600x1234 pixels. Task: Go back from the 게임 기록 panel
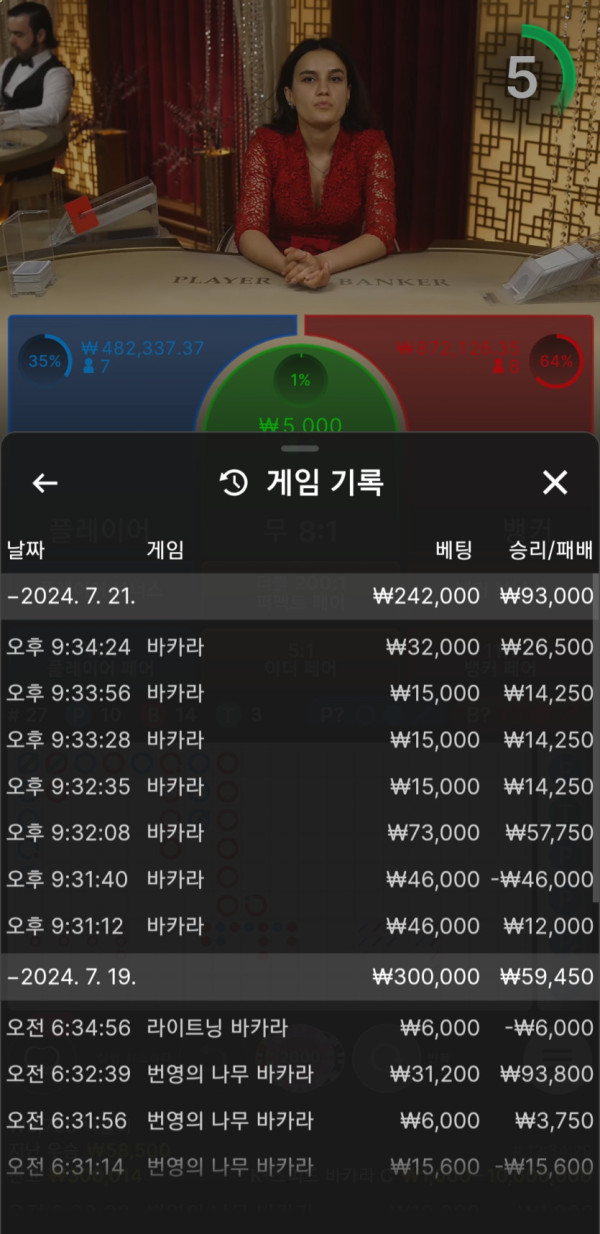45,484
